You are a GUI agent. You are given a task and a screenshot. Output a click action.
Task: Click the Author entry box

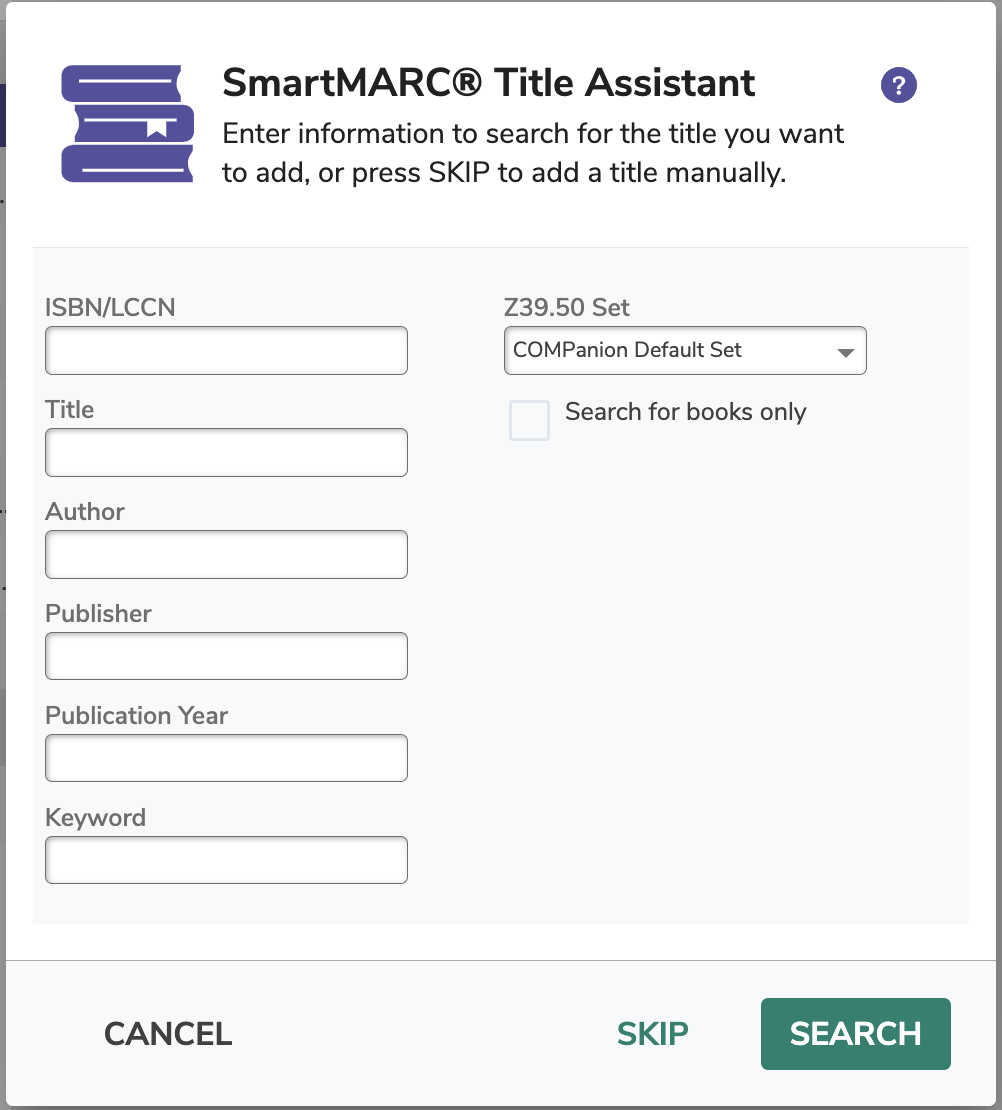pyautogui.click(x=226, y=554)
